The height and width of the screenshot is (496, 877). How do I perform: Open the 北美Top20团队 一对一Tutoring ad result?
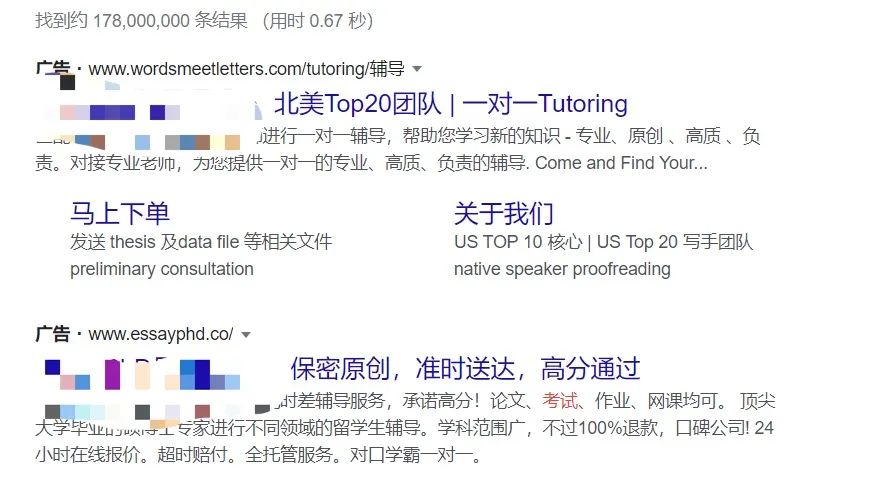click(450, 104)
